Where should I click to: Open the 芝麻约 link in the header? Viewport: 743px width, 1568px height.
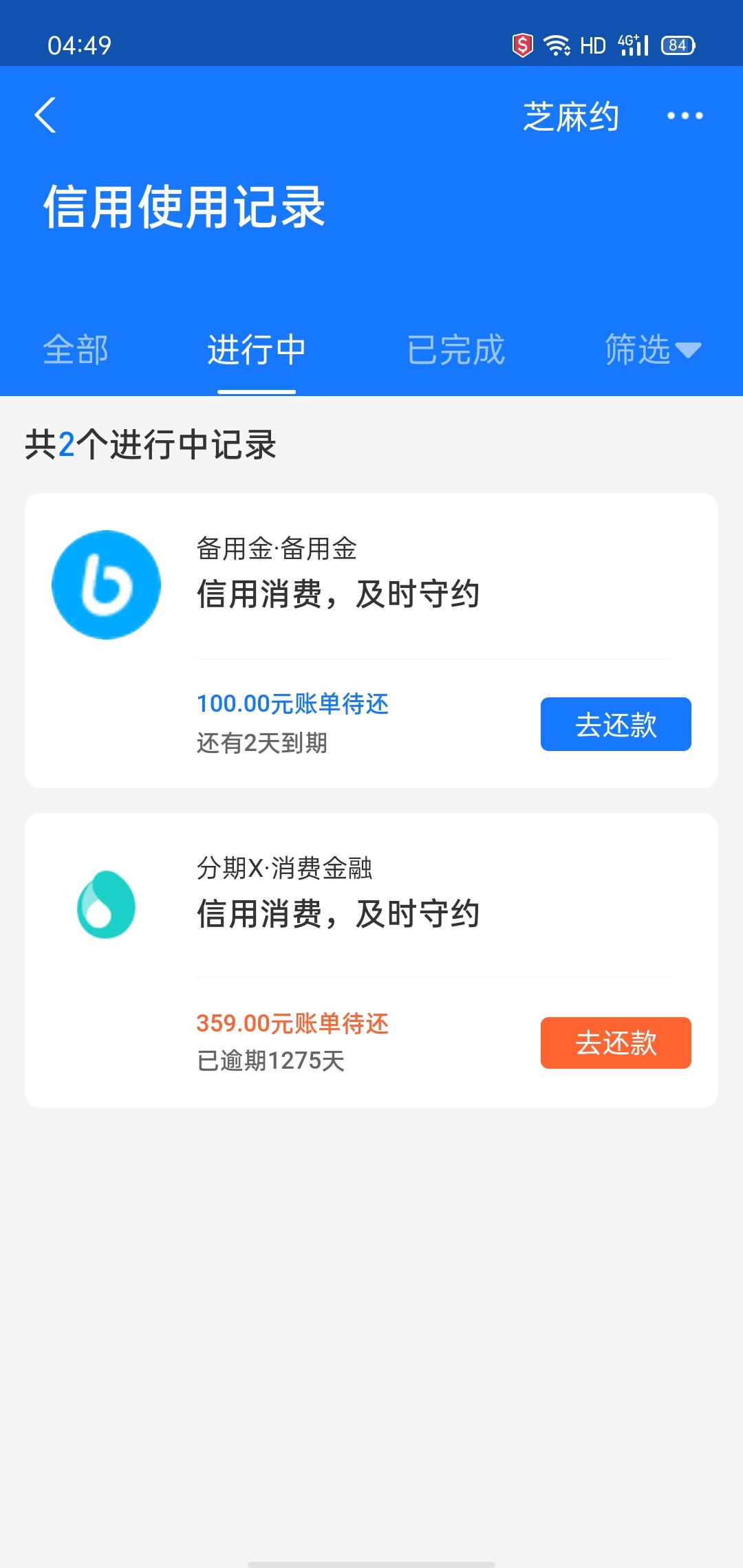[x=571, y=116]
